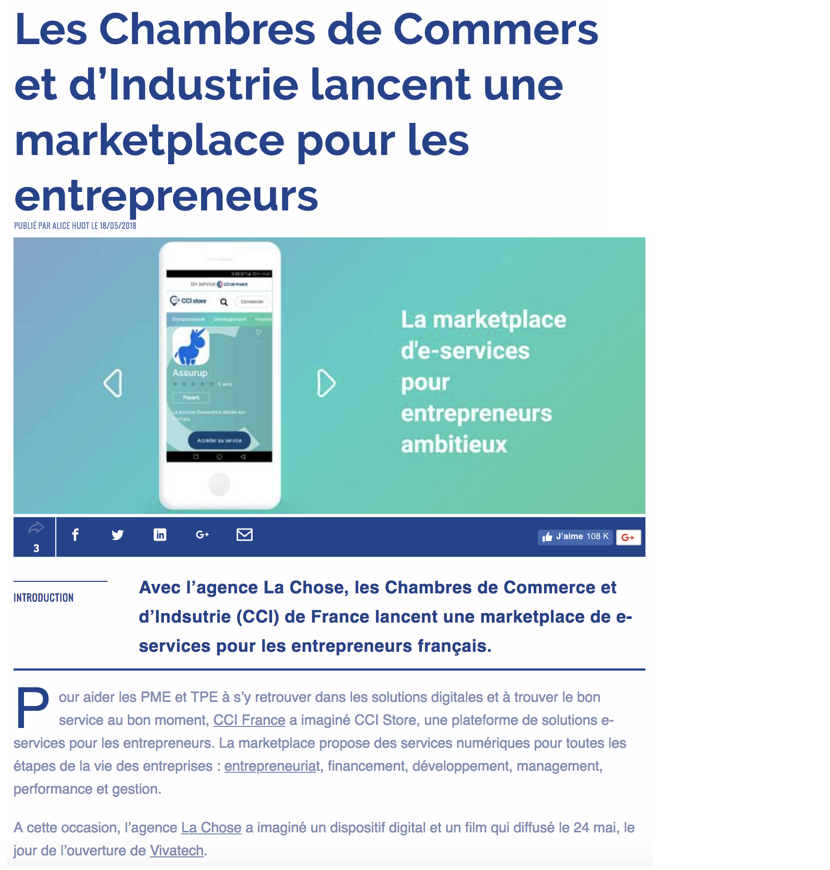The image size is (830, 870).
Task: Open the CCI France link
Action: coord(249,720)
